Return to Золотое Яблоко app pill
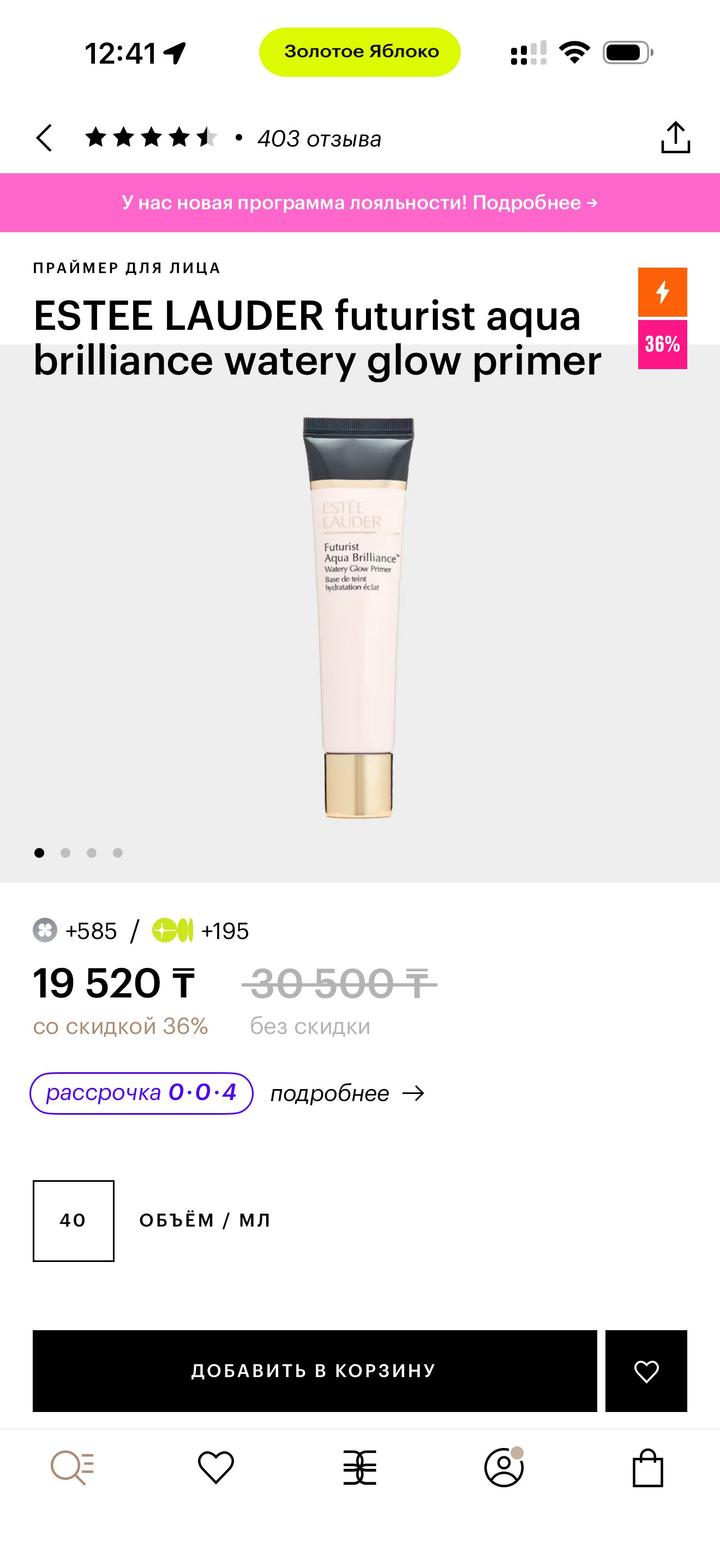Image resolution: width=720 pixels, height=1564 pixels. 360,52
